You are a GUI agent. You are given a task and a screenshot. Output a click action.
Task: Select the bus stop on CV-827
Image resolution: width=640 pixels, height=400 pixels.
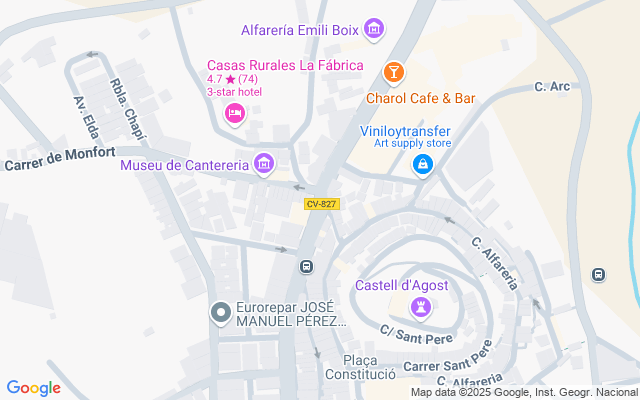(x=306, y=267)
